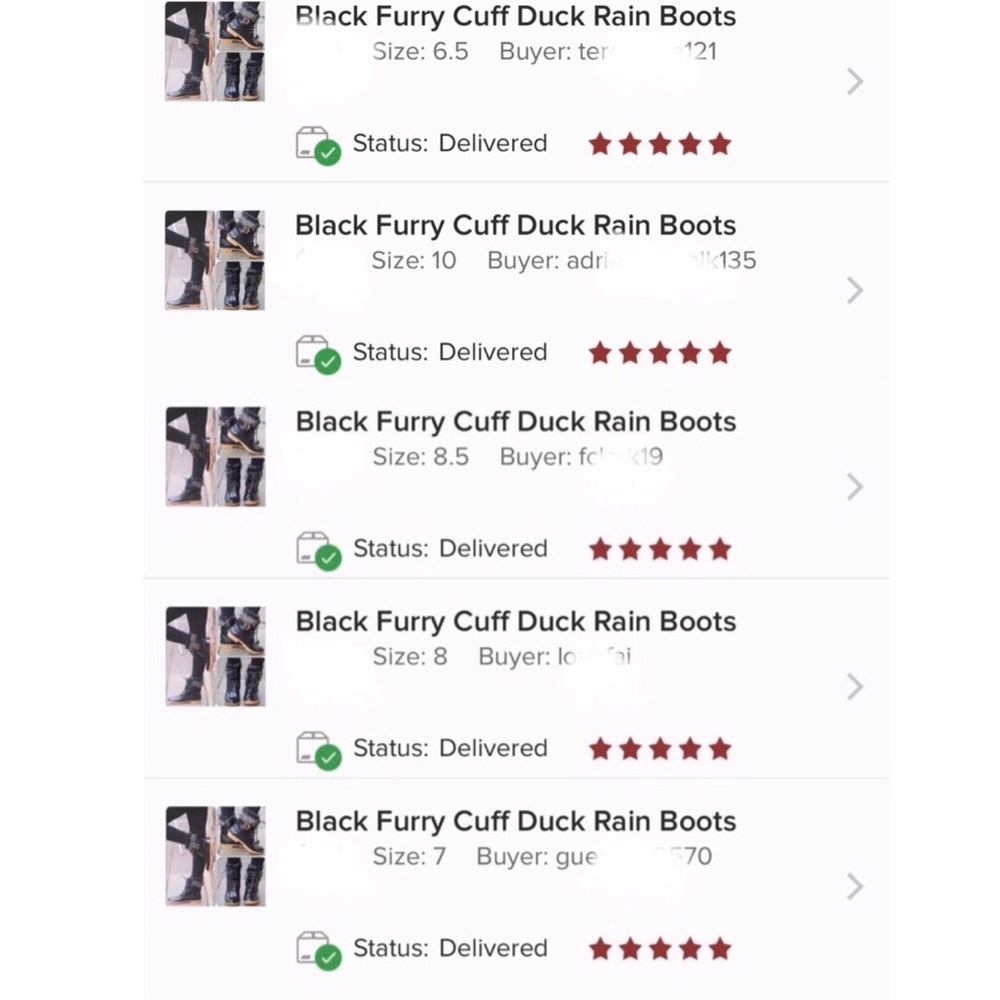Tap the size 7 rain boots order
The image size is (1000, 1000).
(x=853, y=887)
